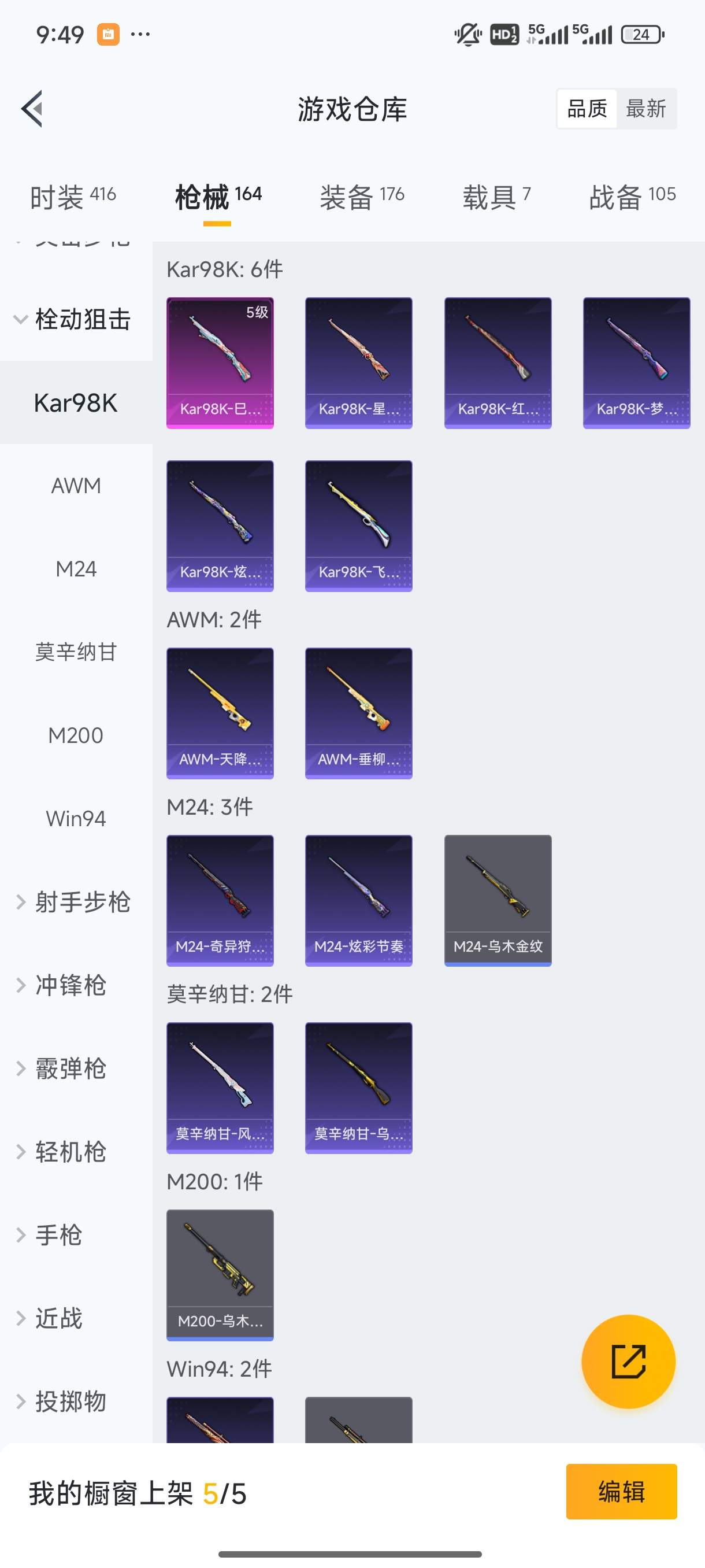Open the Kar98K-星 skin thumbnail

[358, 362]
